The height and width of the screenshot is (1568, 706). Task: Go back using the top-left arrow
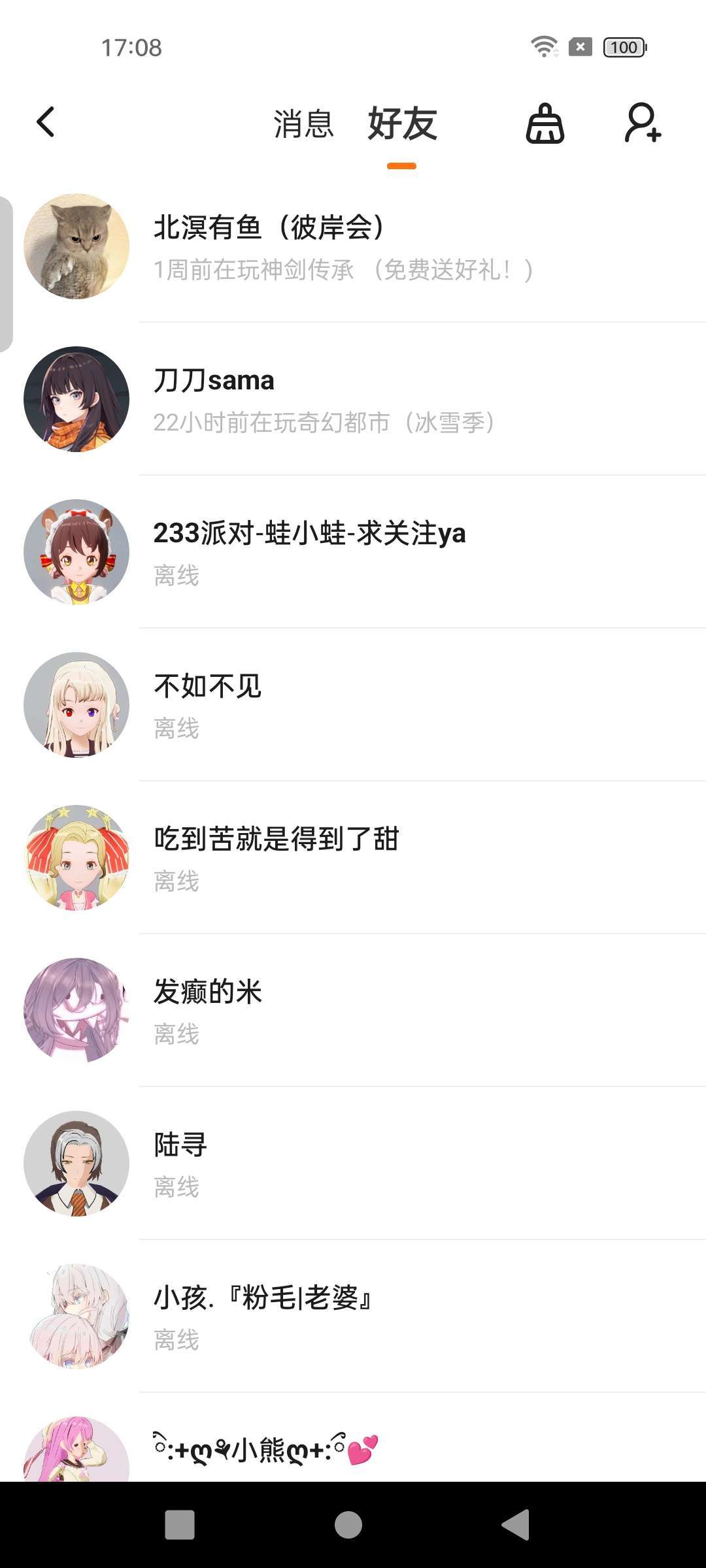[x=46, y=122]
